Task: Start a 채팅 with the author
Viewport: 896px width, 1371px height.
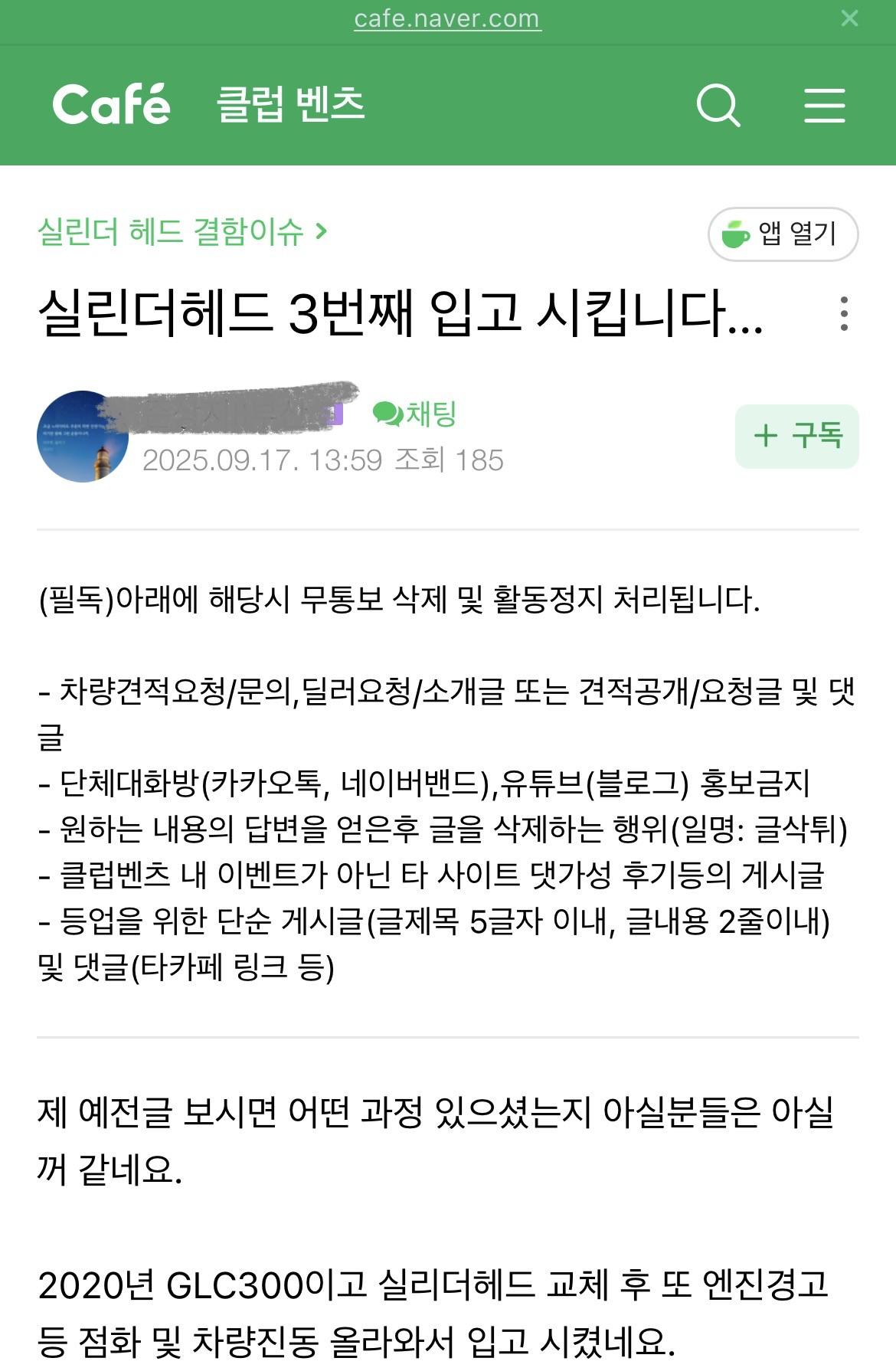Action: point(415,414)
